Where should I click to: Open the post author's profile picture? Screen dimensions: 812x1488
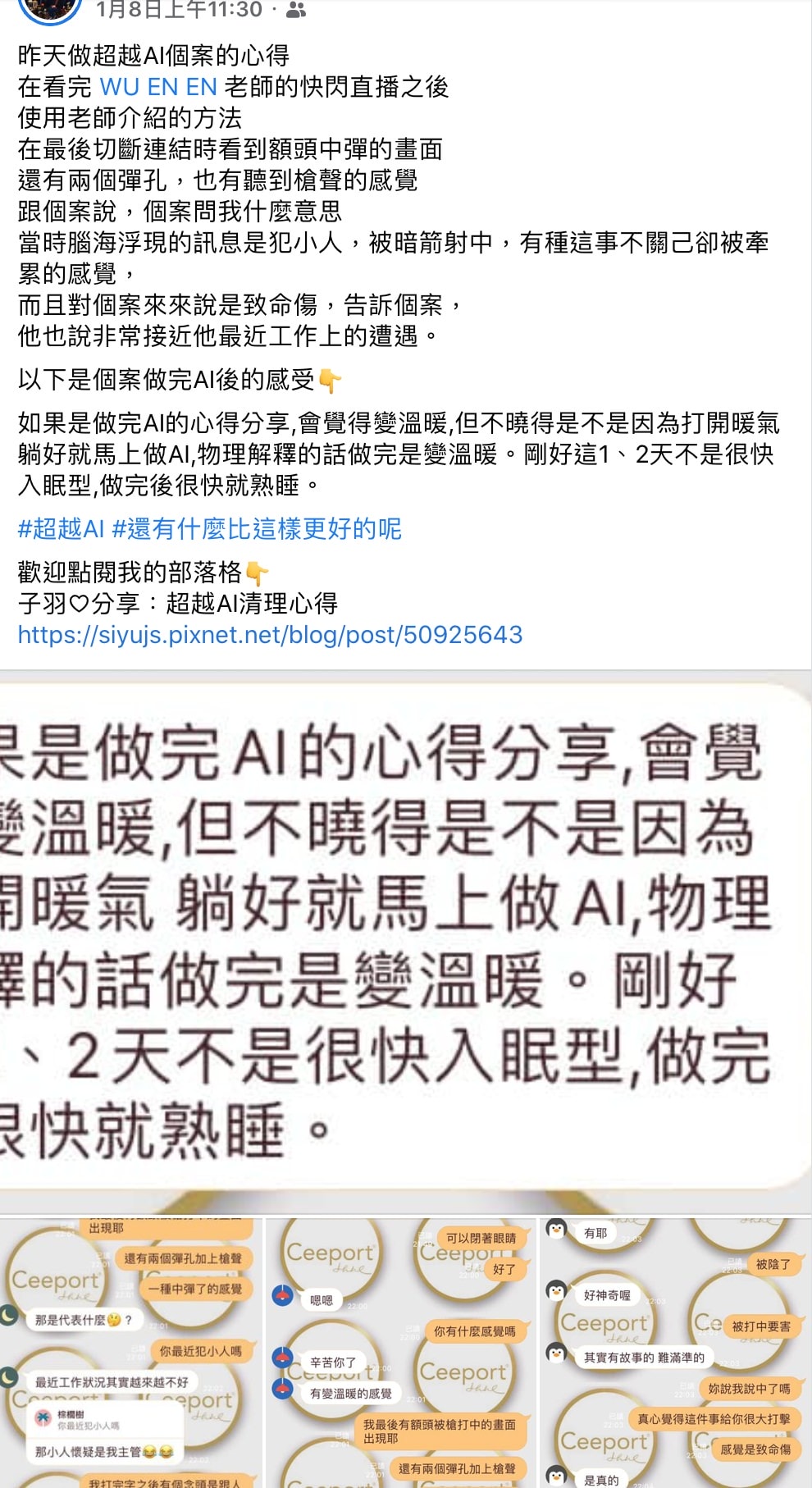49,8
